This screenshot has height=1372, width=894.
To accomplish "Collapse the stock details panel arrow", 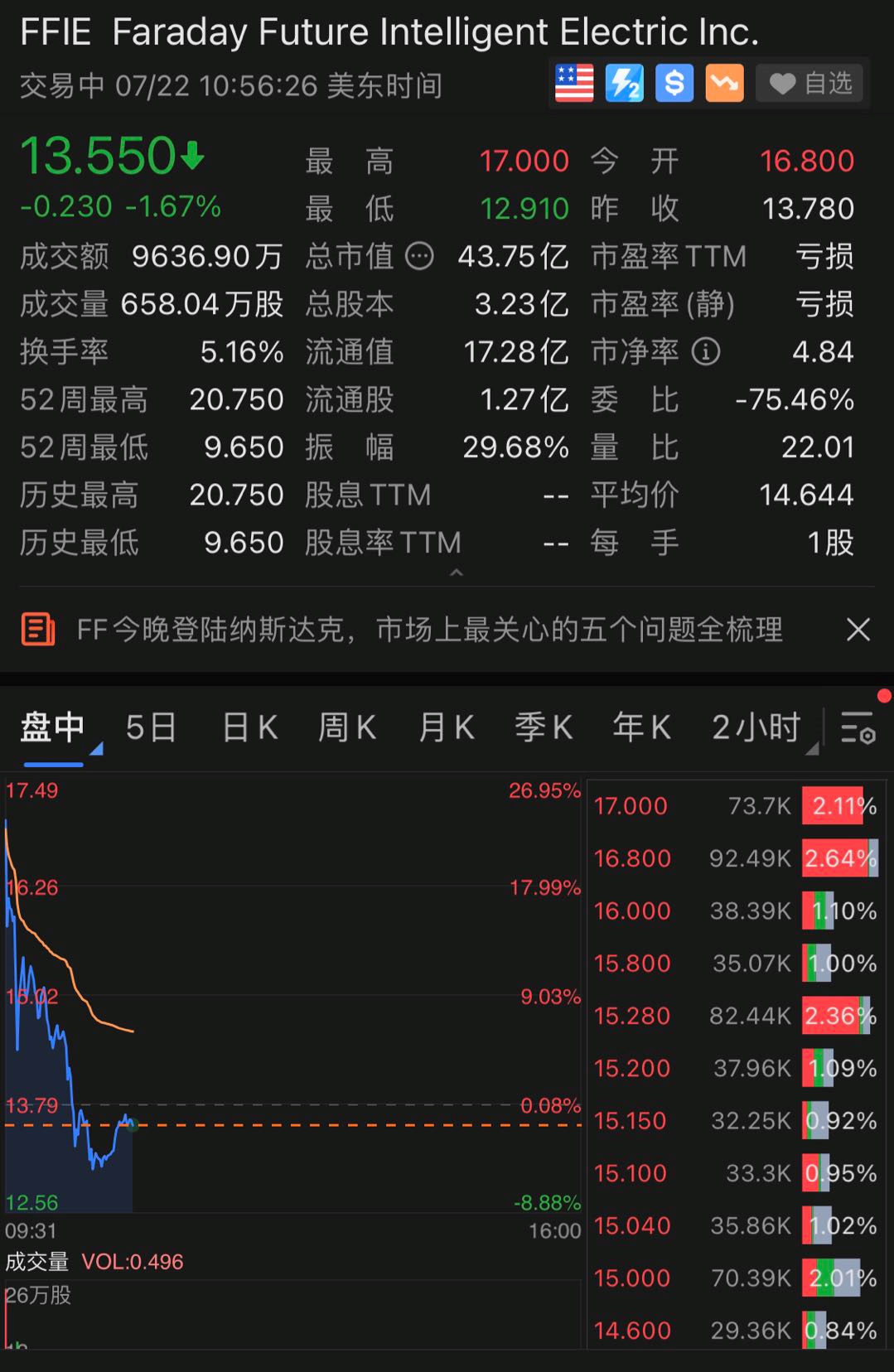I will pyautogui.click(x=456, y=572).
